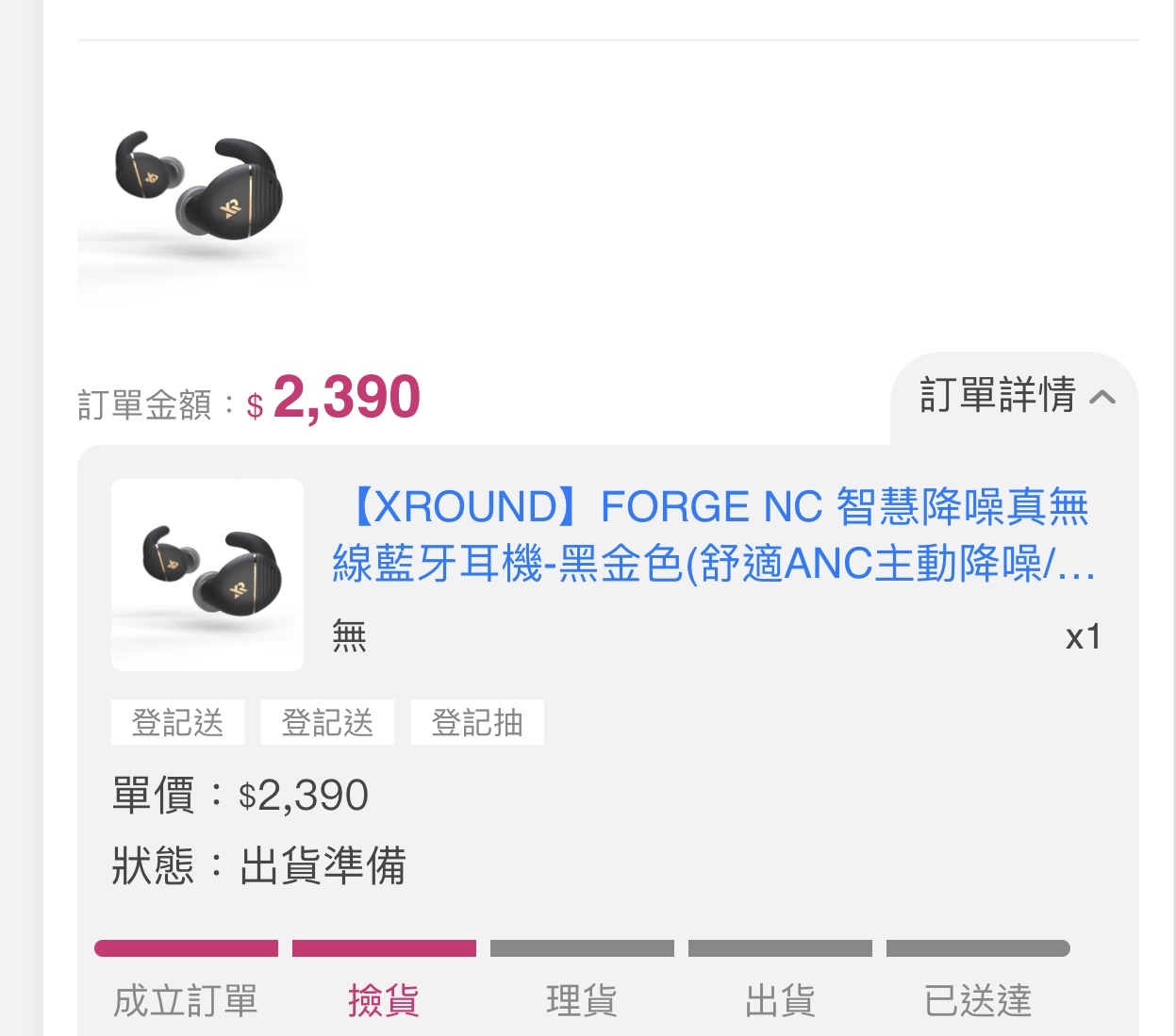
Task: Tap the large earbuds product image
Action: 192,200
